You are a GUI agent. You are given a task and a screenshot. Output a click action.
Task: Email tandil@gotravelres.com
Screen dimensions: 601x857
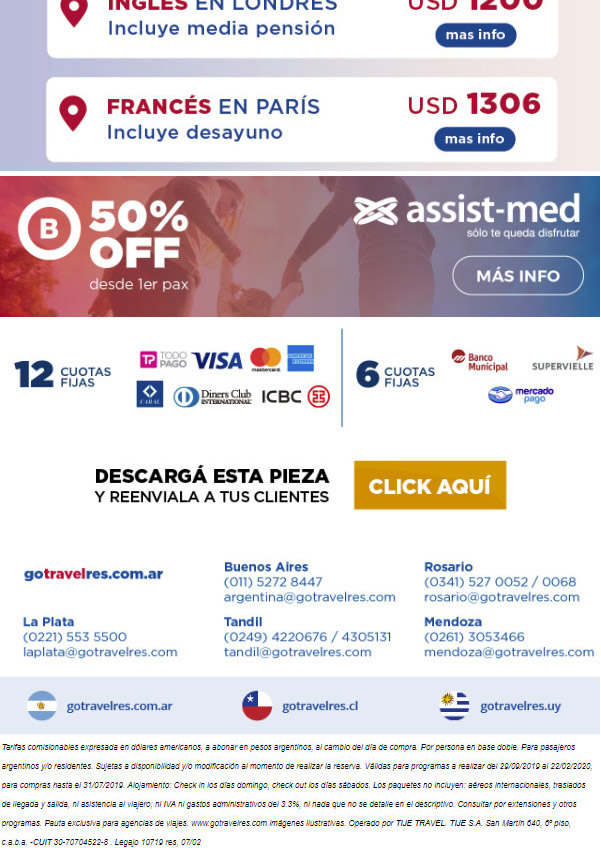(297, 652)
